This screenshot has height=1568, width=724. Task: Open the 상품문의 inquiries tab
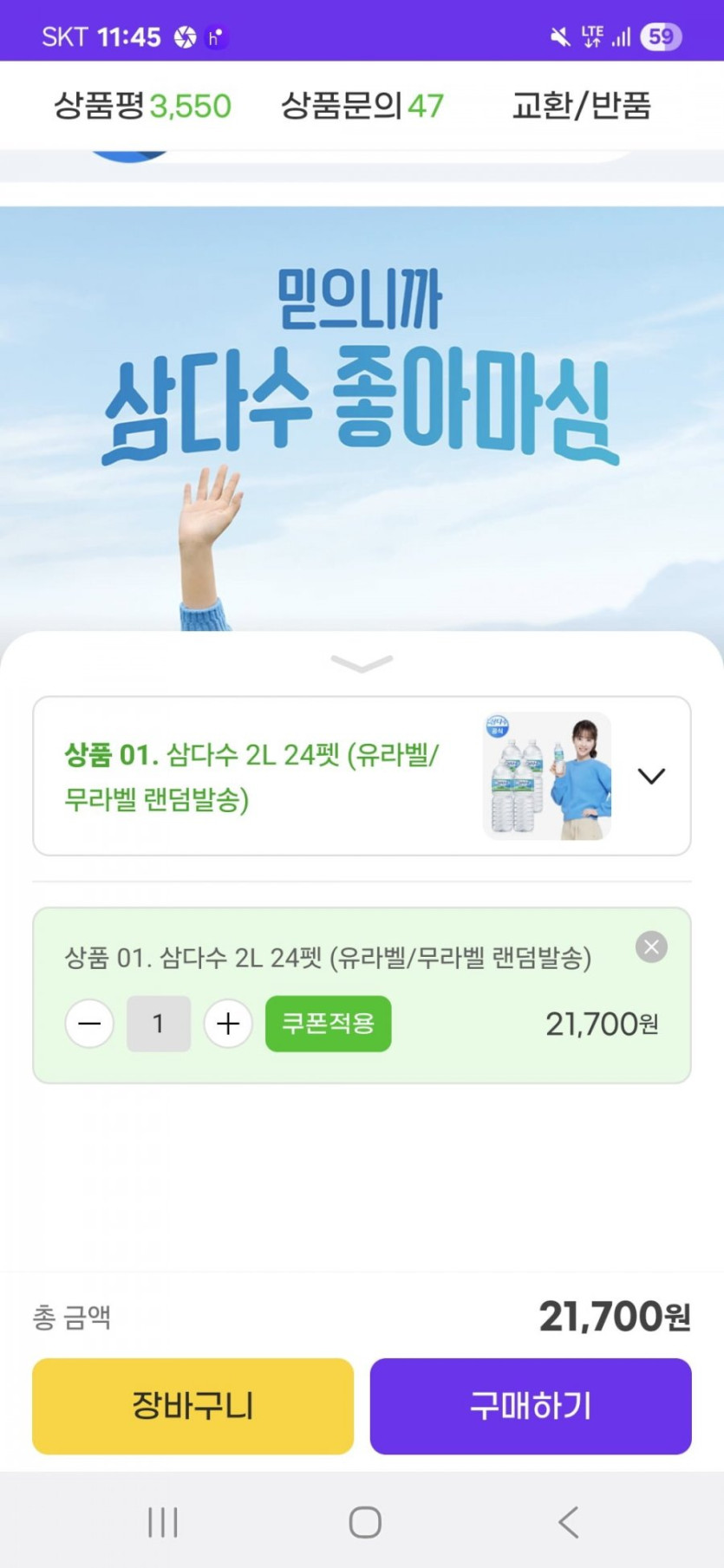click(x=362, y=106)
